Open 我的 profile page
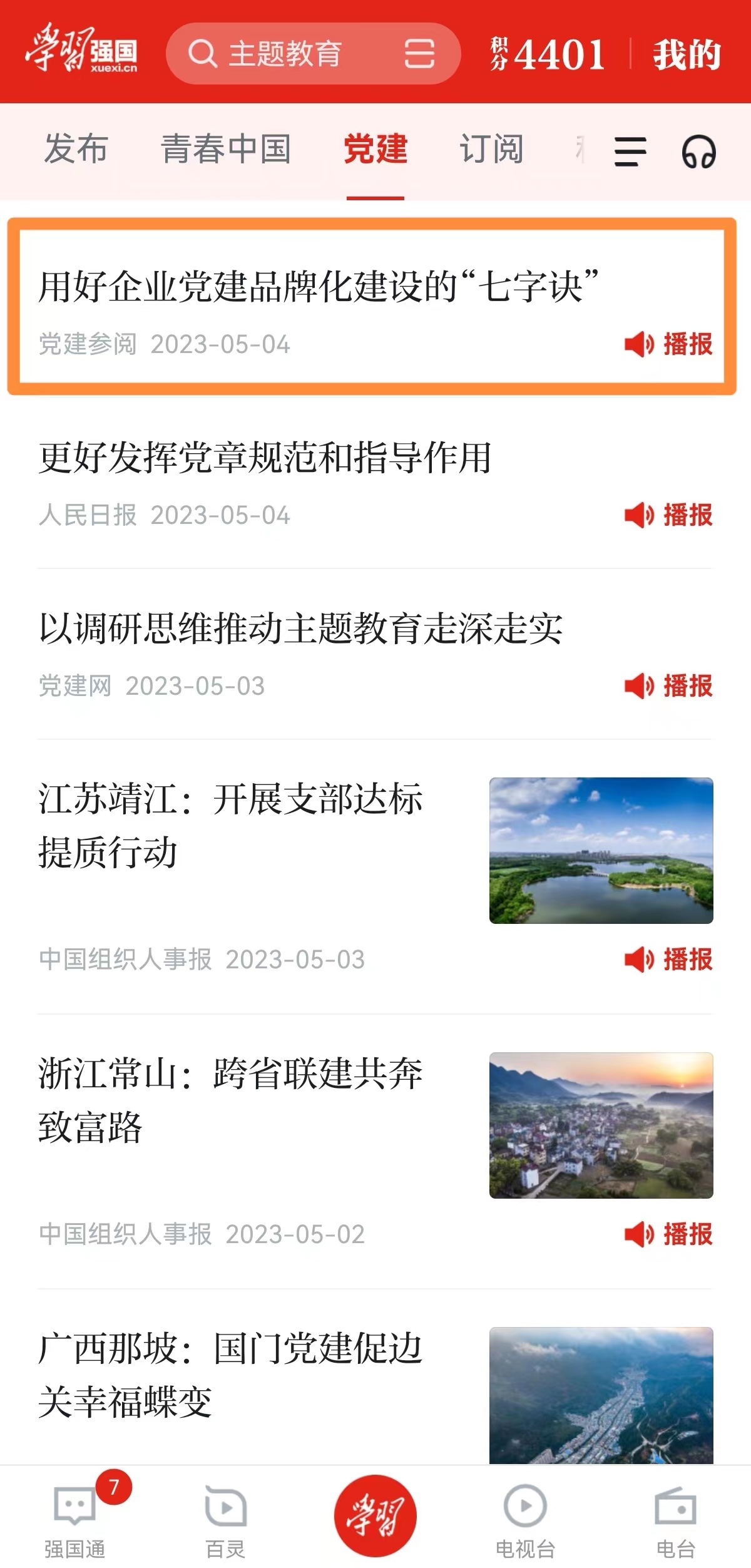 [x=687, y=54]
